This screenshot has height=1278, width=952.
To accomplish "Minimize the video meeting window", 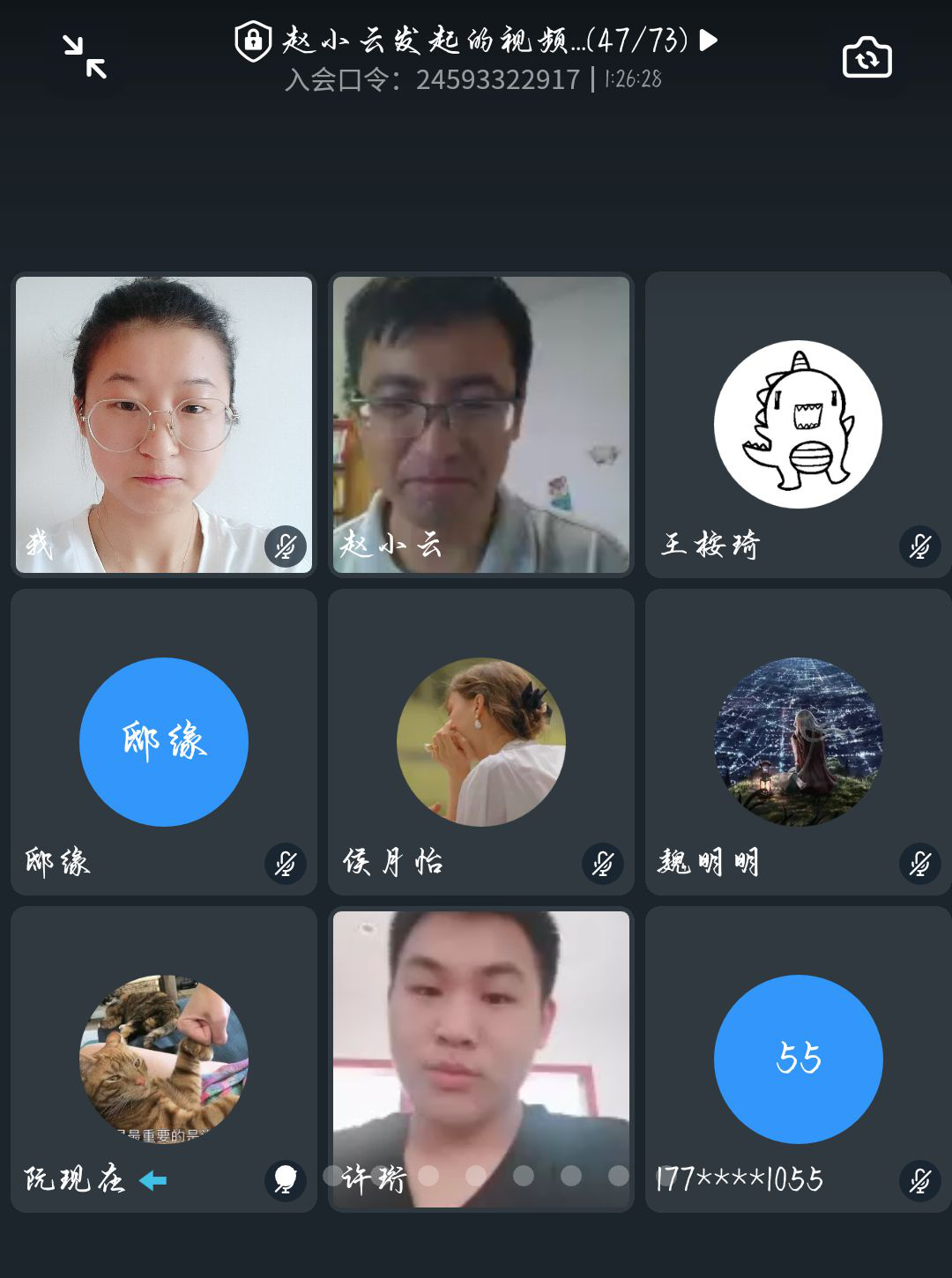I will tap(85, 57).
